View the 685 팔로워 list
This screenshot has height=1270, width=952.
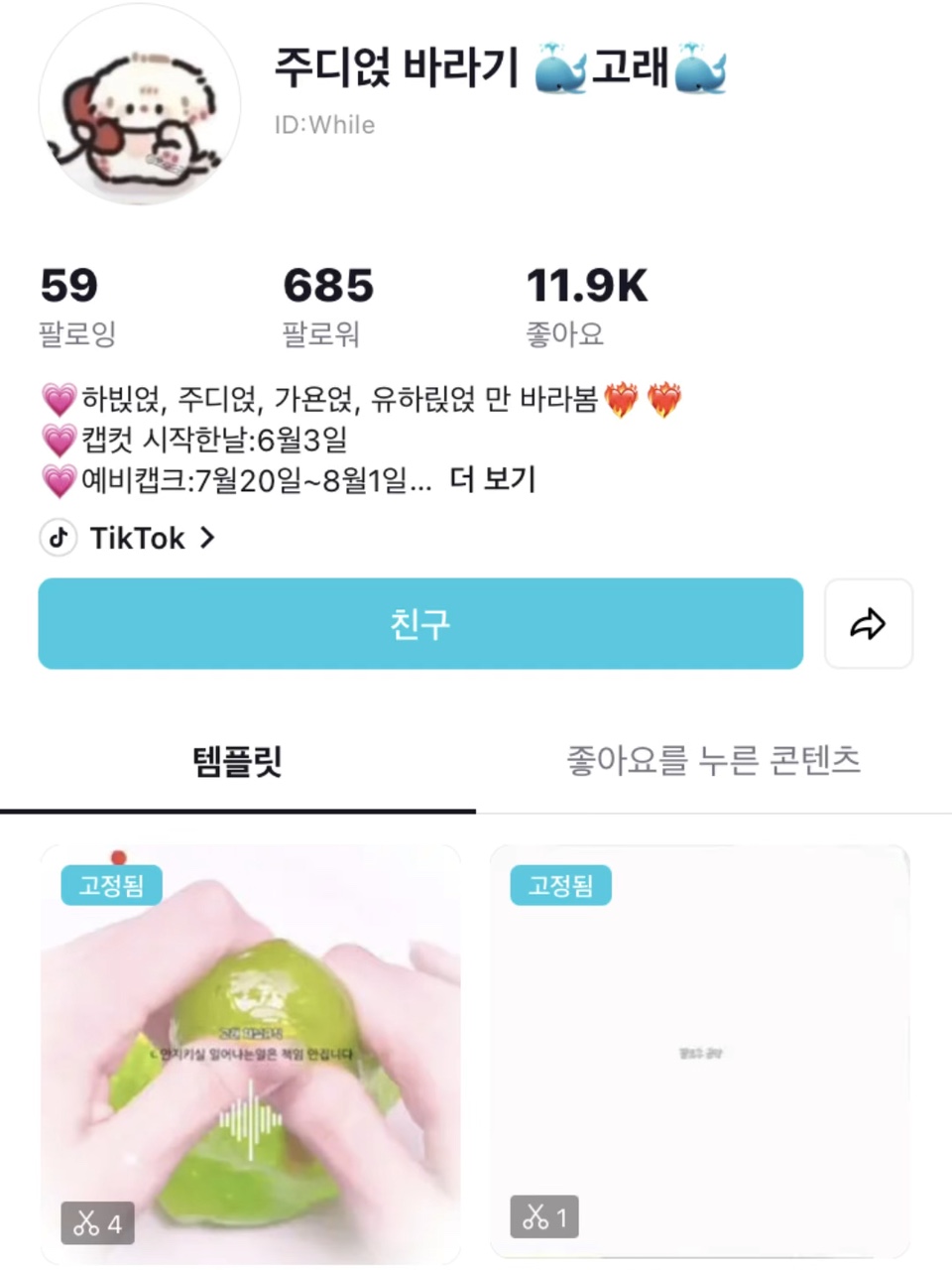pyautogui.click(x=328, y=303)
